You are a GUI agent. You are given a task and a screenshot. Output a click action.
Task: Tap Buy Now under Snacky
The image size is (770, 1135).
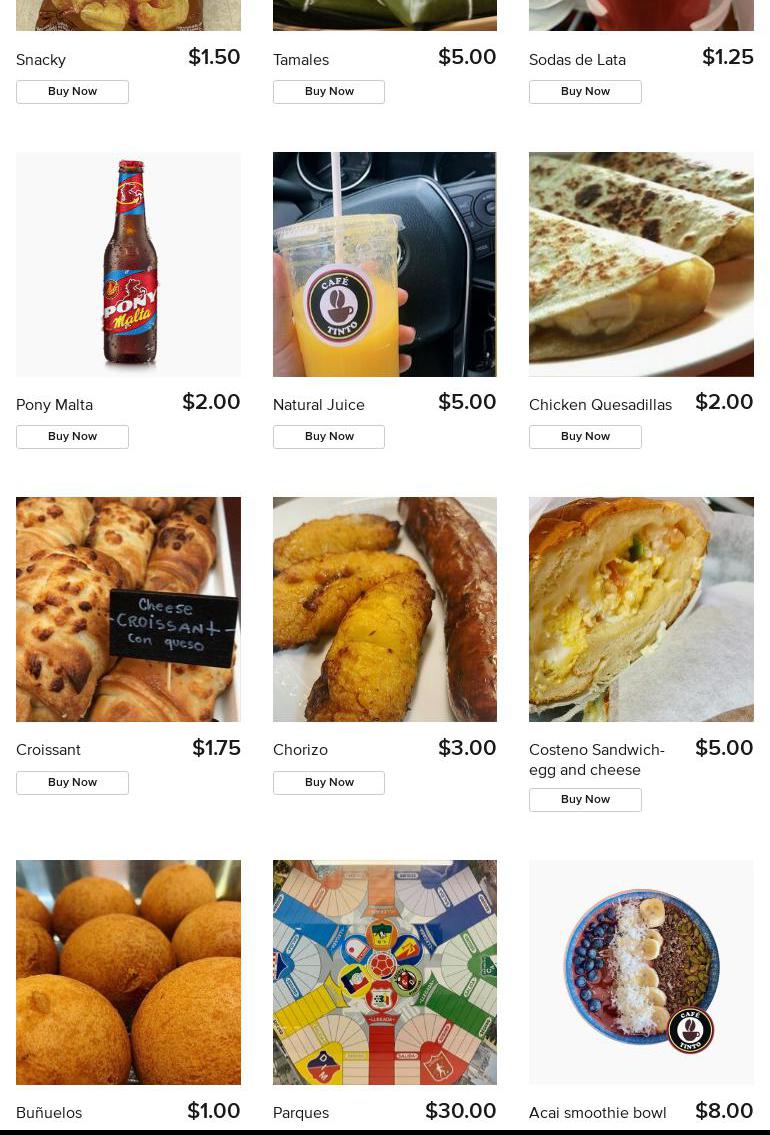[x=72, y=92]
